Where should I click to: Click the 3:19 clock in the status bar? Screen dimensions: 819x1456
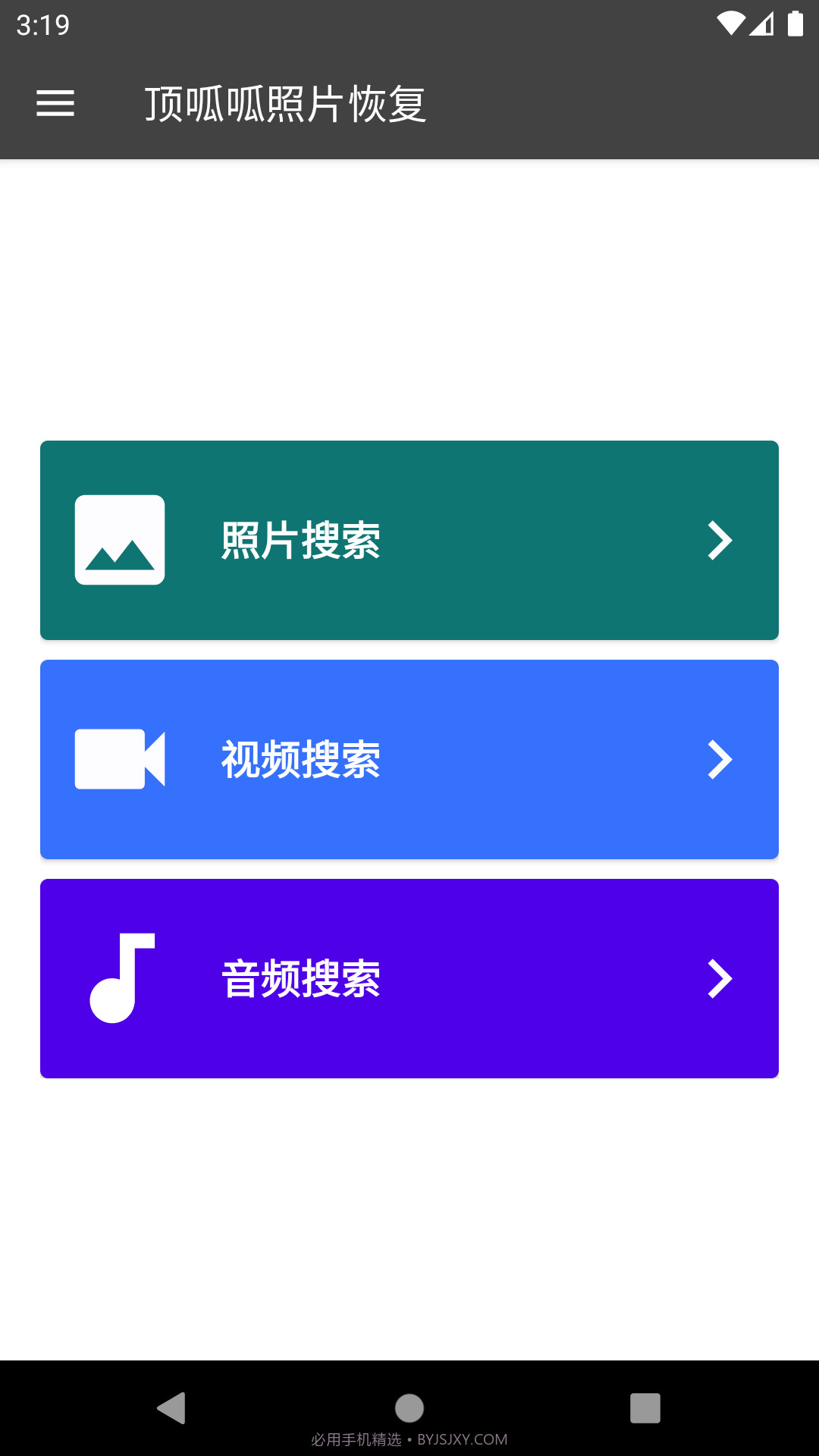pyautogui.click(x=42, y=25)
